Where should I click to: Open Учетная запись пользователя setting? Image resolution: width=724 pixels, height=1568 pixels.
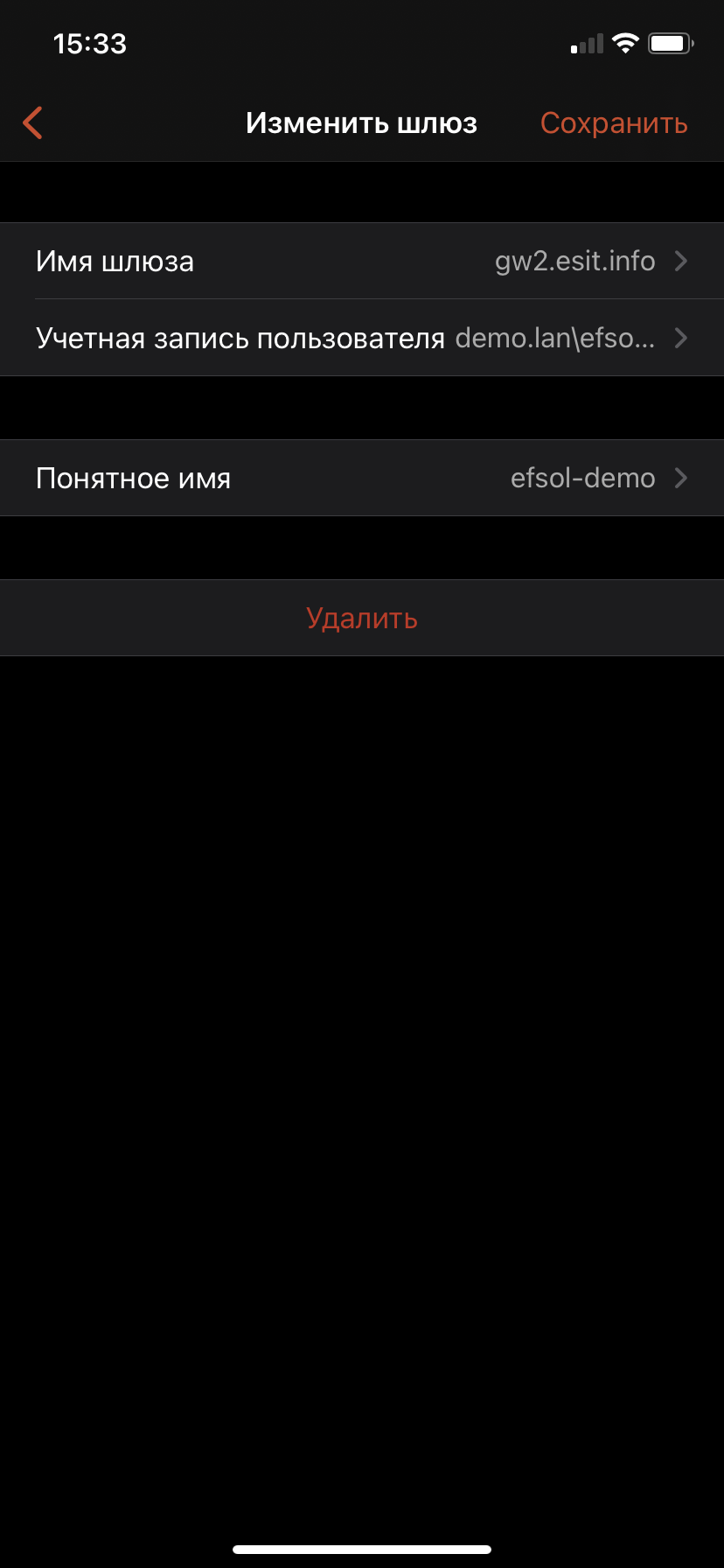coord(362,338)
